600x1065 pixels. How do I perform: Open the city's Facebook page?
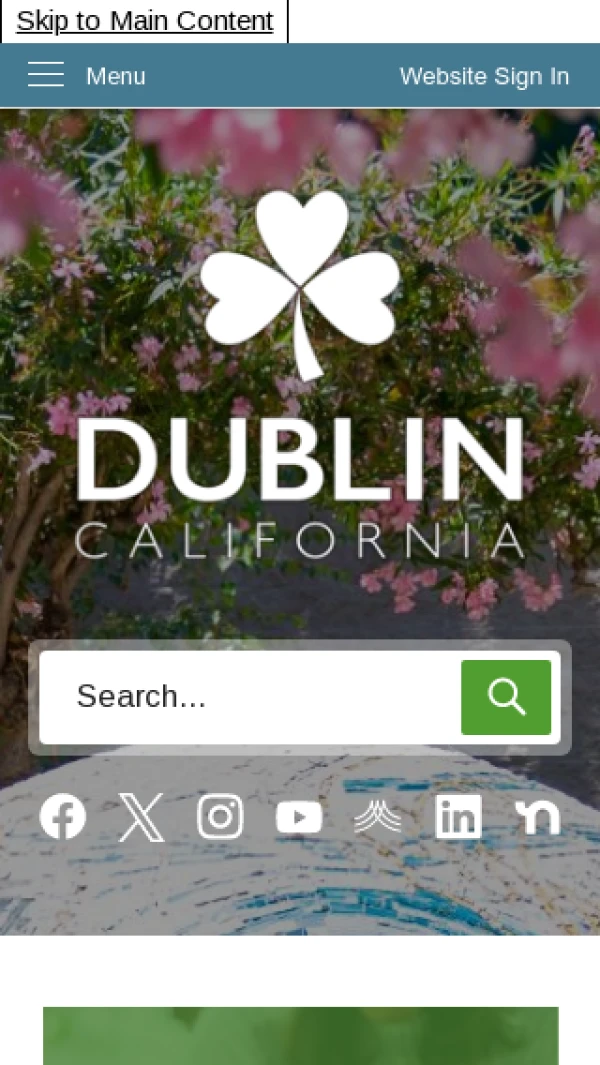(62, 817)
